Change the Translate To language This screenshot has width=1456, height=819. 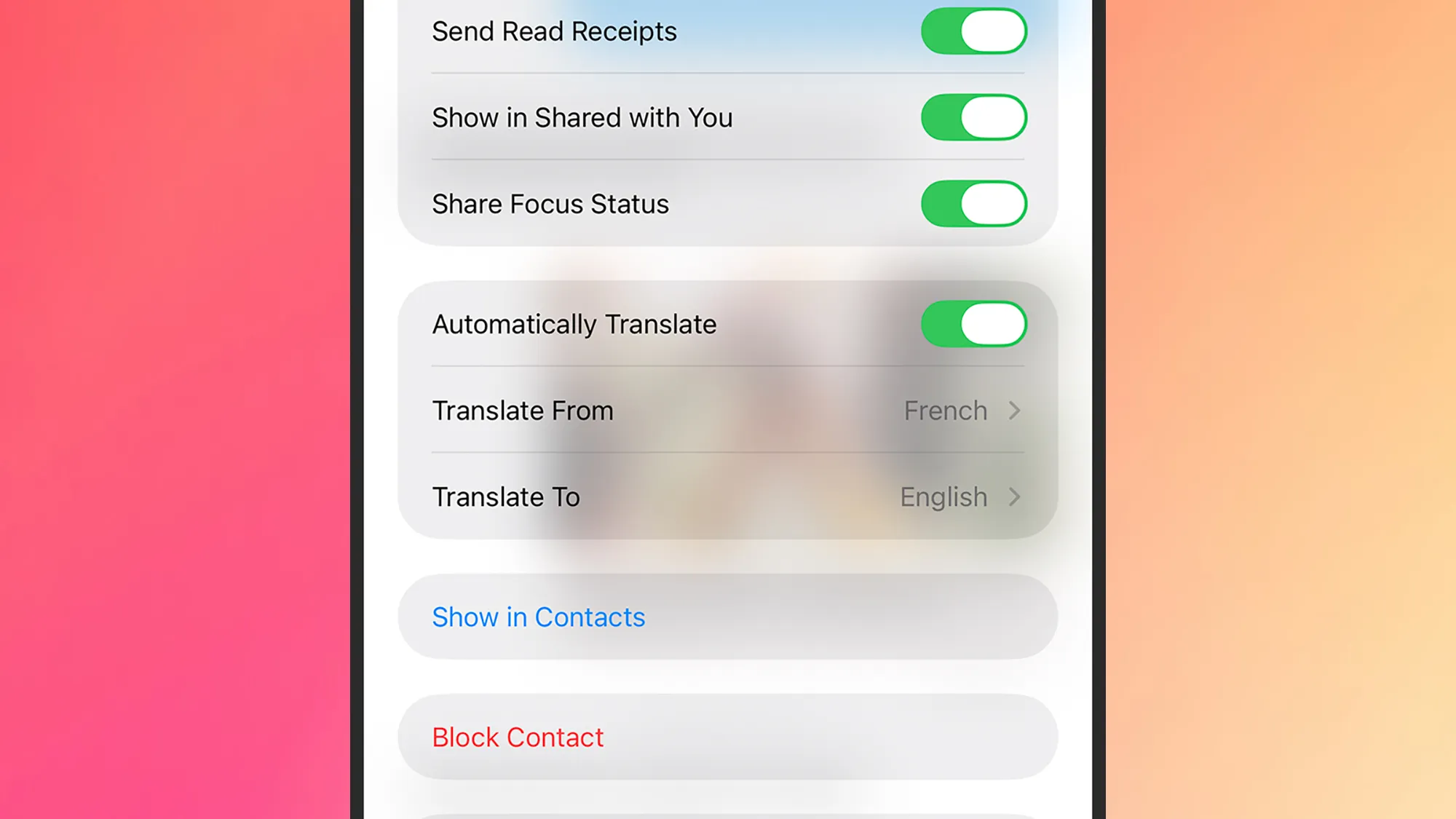pos(728,497)
